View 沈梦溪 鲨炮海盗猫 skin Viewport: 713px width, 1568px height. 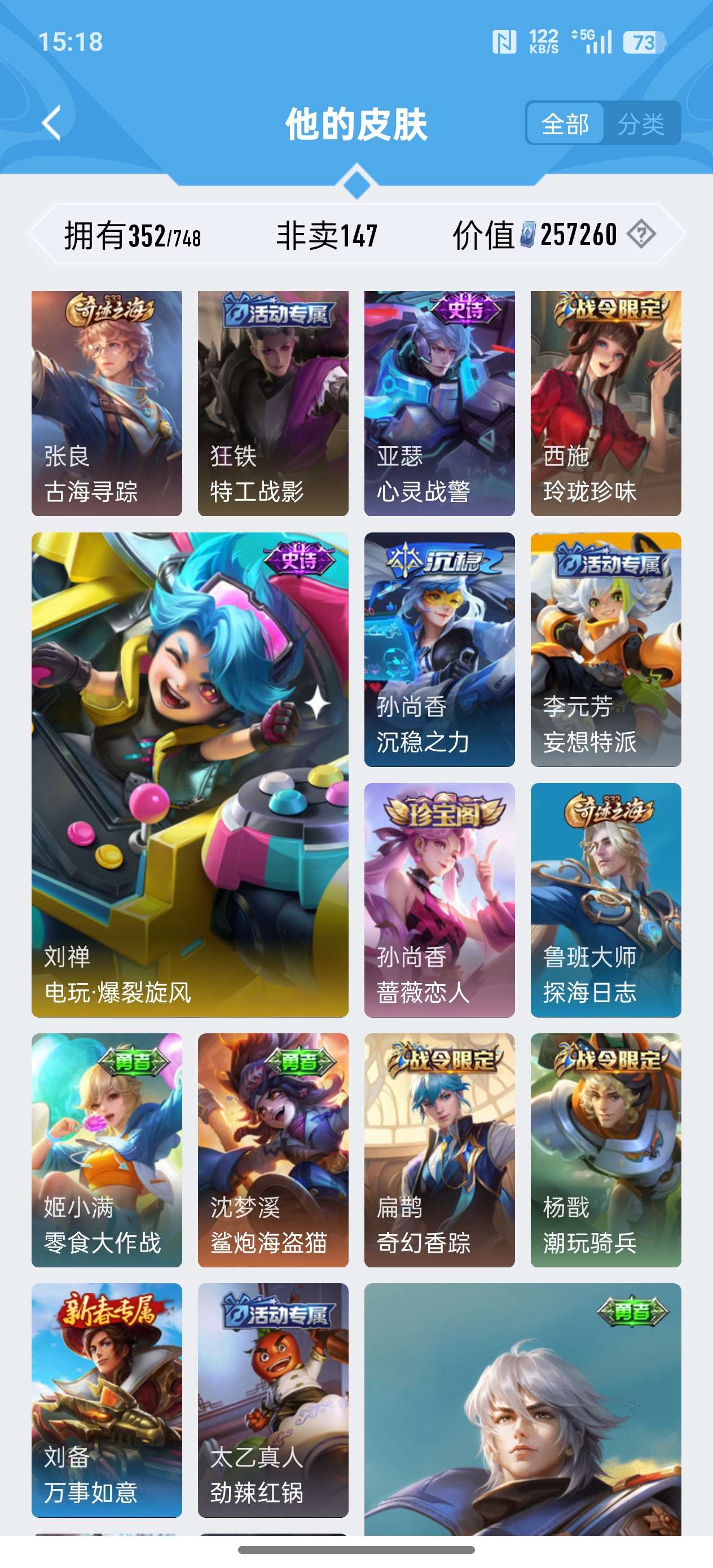[x=273, y=1150]
